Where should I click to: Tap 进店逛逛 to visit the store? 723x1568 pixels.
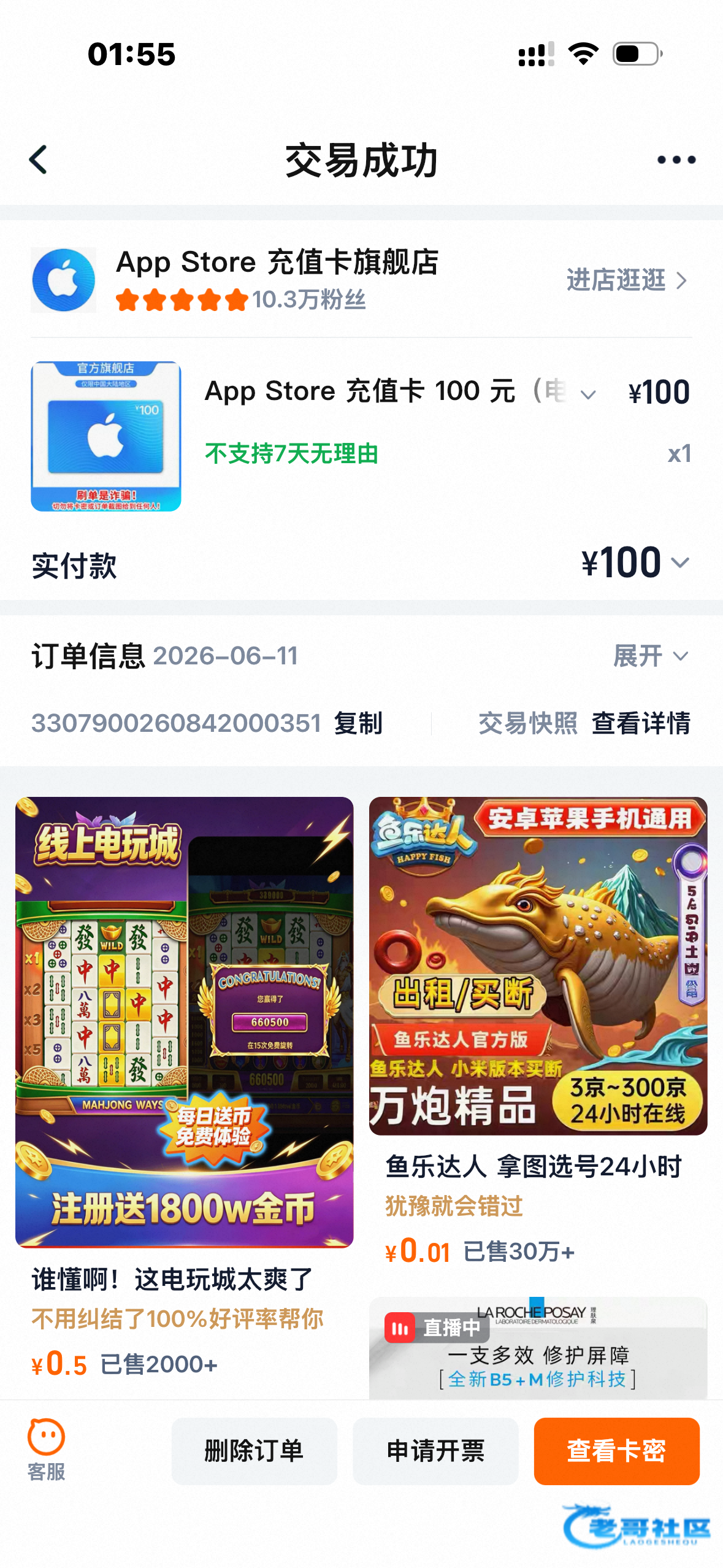[x=627, y=280]
